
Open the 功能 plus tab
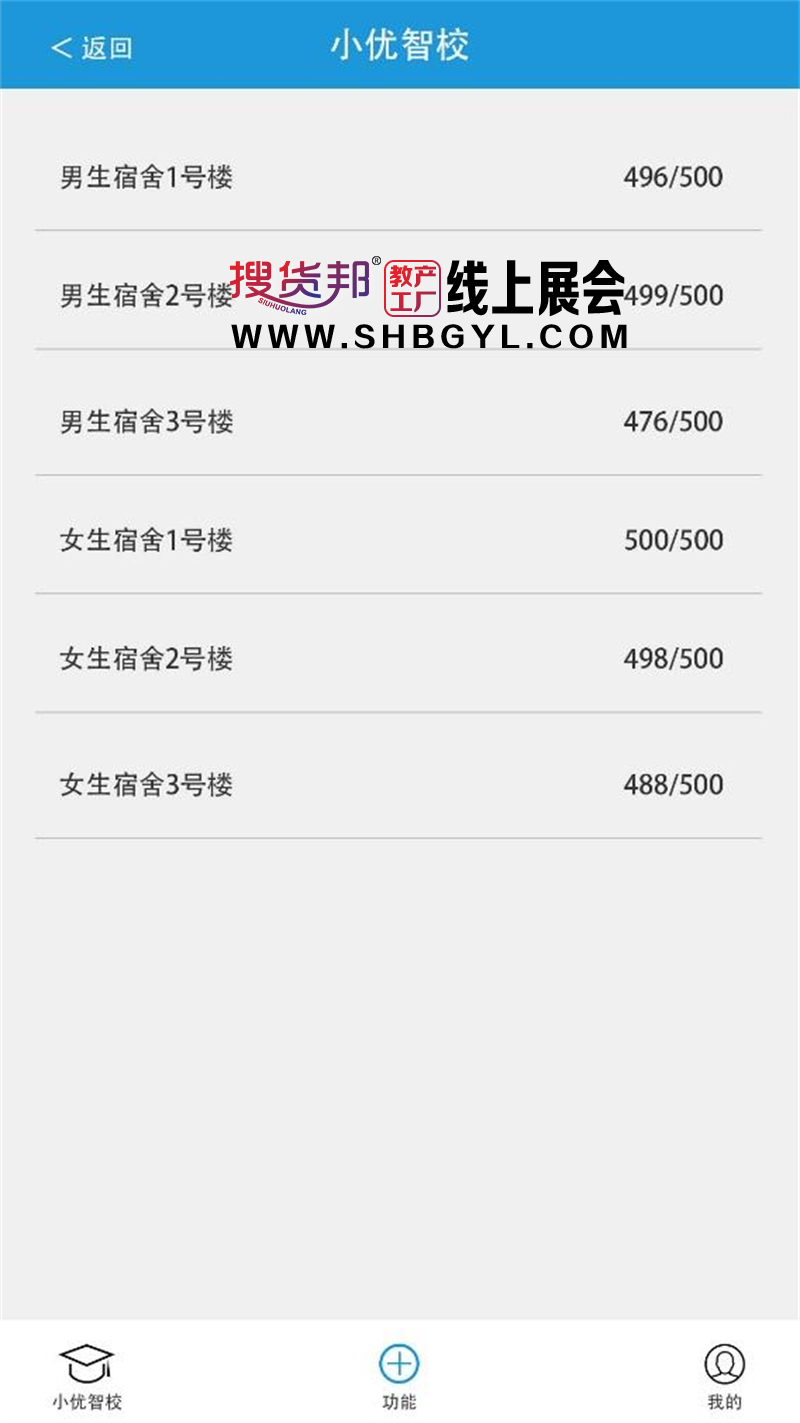399,1376
